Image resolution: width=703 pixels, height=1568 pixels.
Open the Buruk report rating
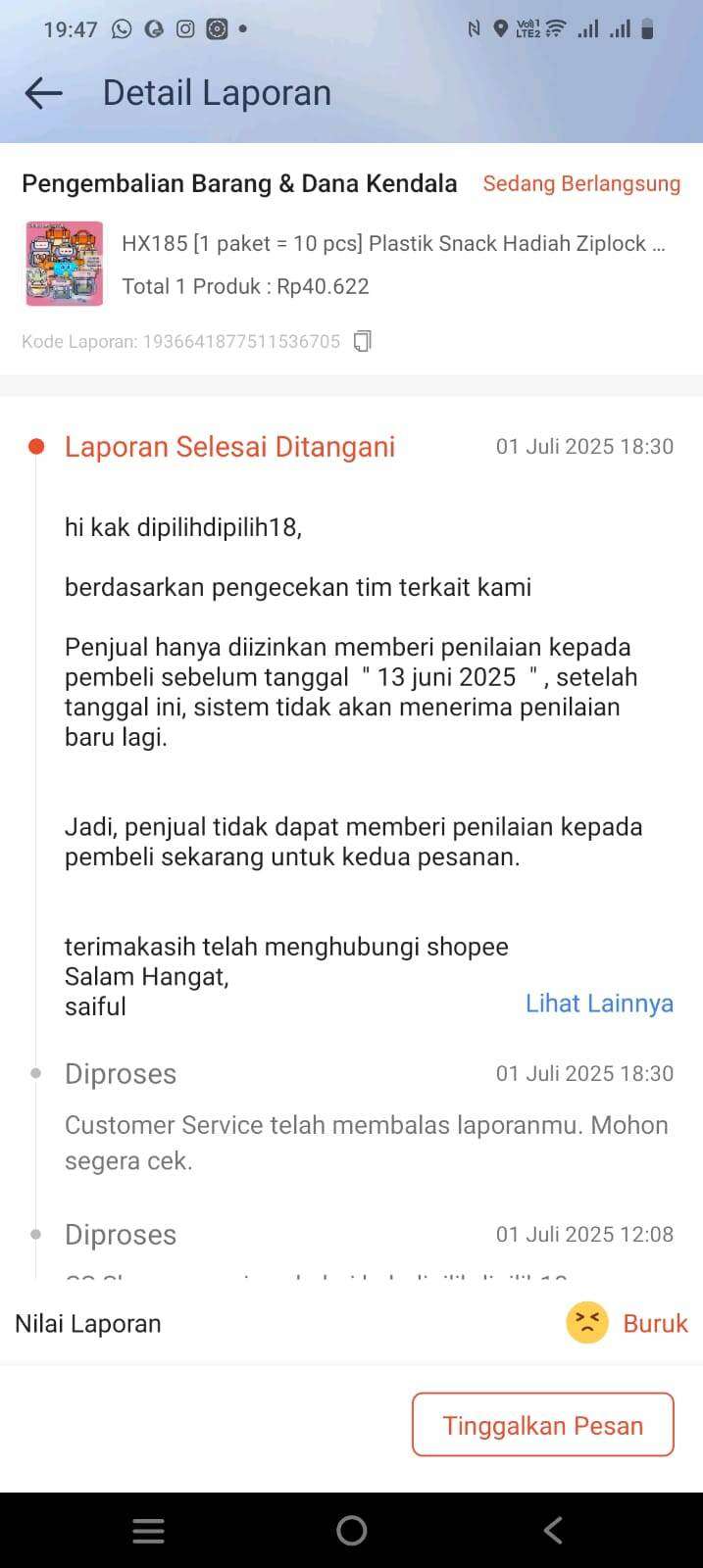click(627, 1323)
